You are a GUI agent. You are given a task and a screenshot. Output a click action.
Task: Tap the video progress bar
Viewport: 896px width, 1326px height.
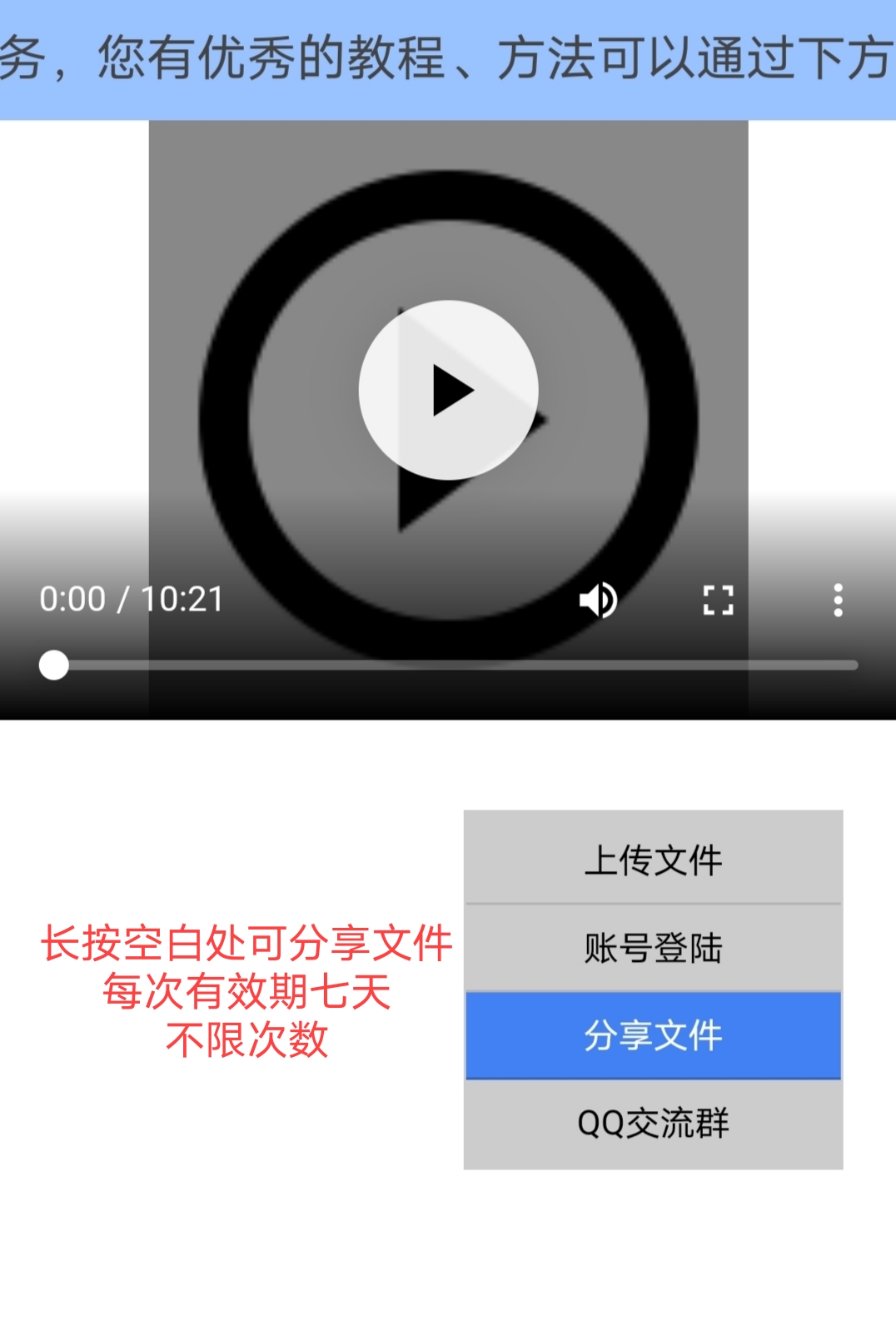pos(450,665)
